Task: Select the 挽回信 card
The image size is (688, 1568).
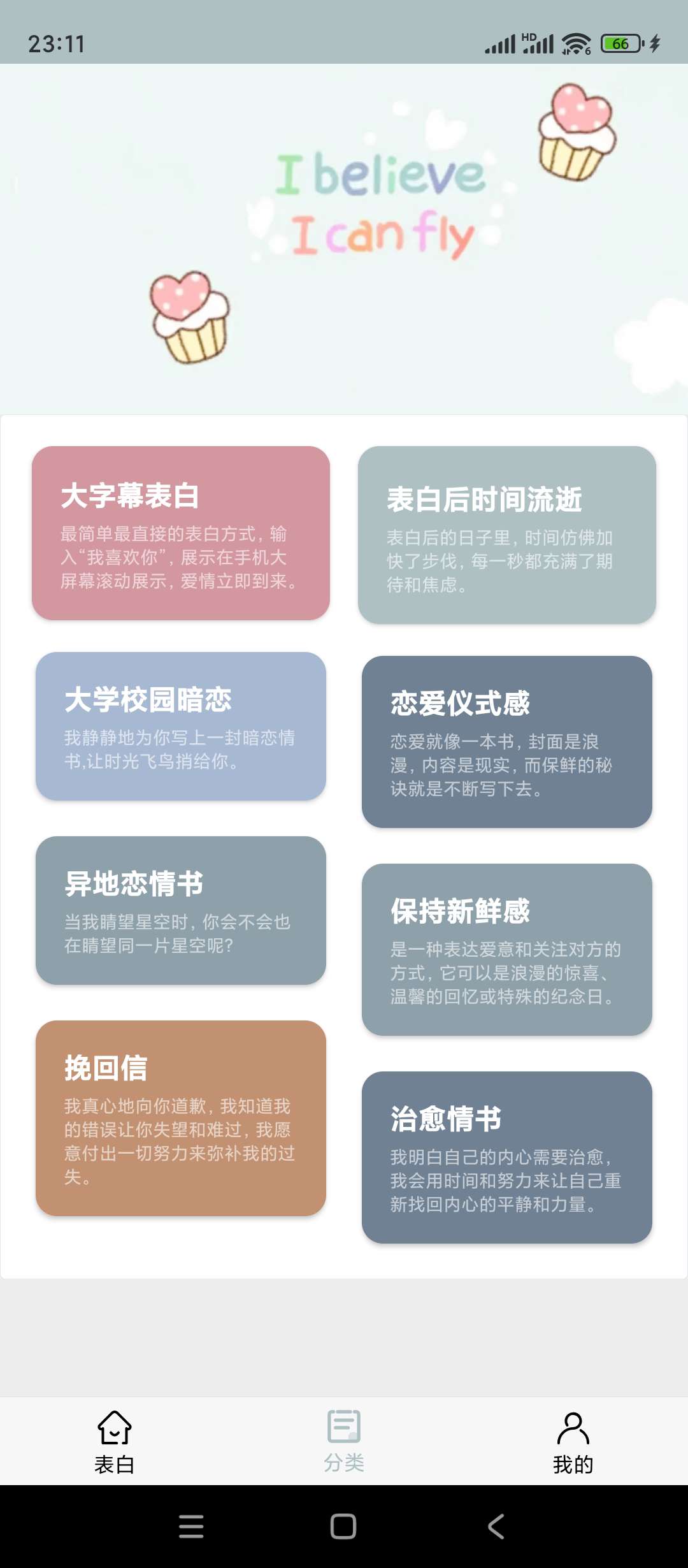Action: [x=181, y=1118]
